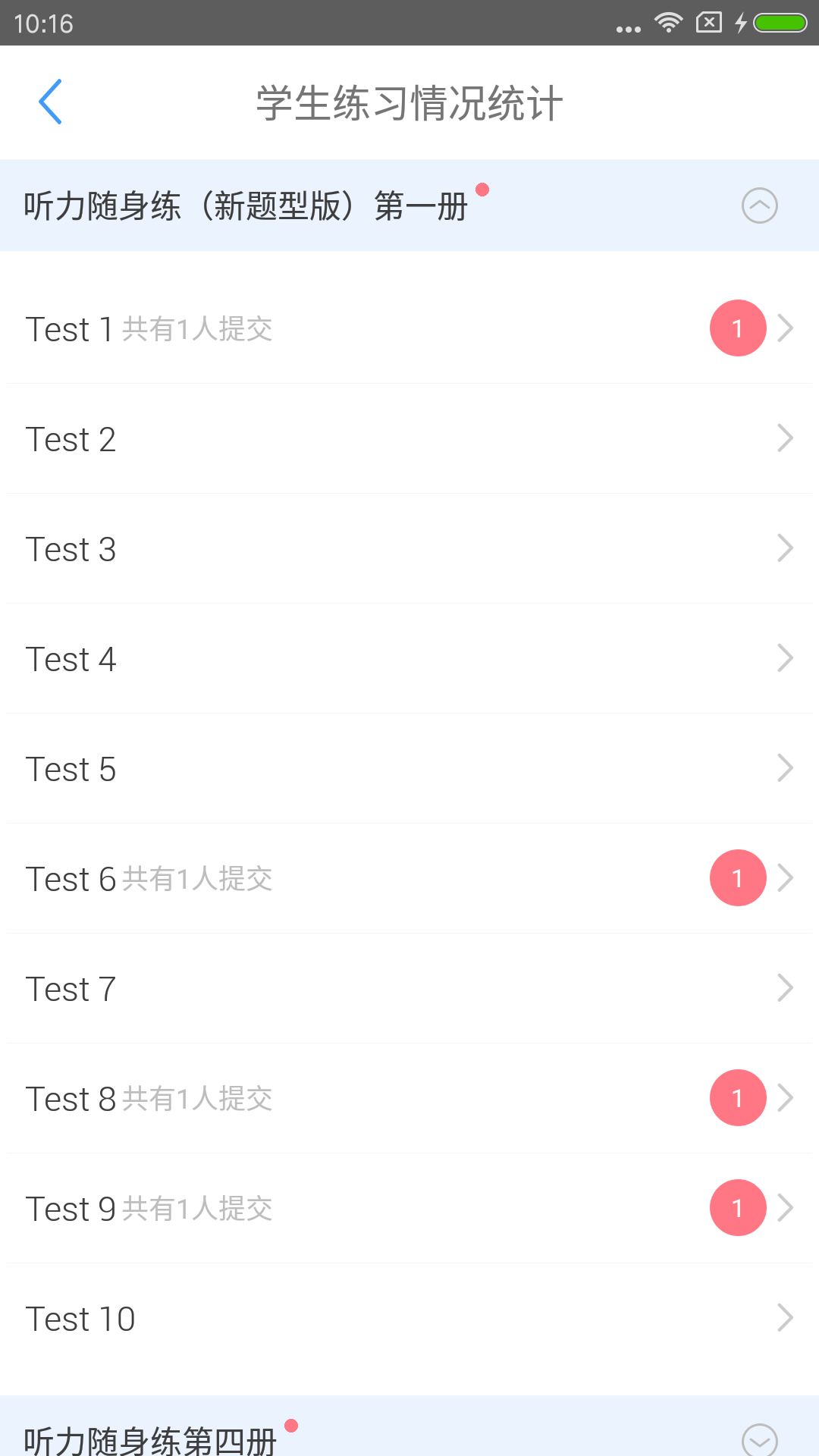
Task: Expand the 听力随身练第四册 section
Action: (759, 1438)
